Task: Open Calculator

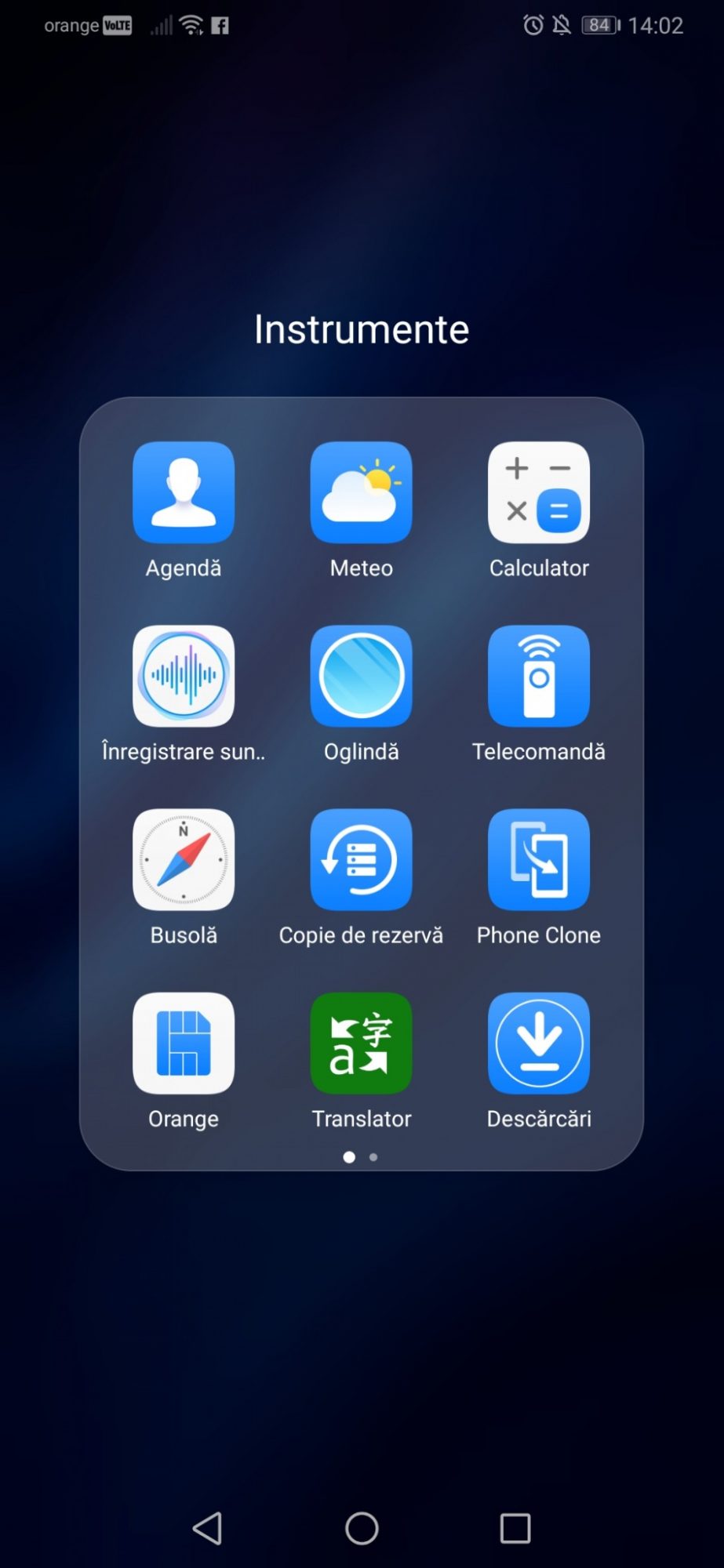Action: [x=539, y=493]
